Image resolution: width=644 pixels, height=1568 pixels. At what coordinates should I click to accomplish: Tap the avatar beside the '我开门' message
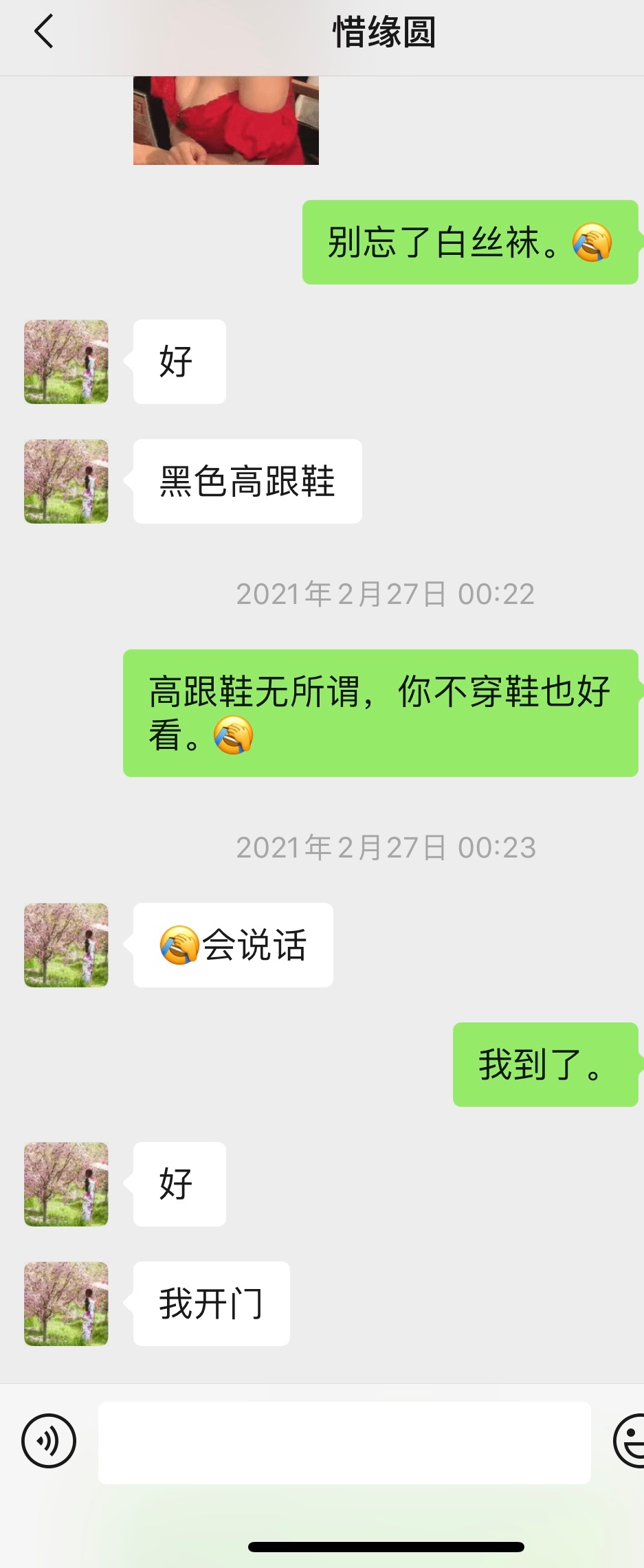(x=65, y=1303)
